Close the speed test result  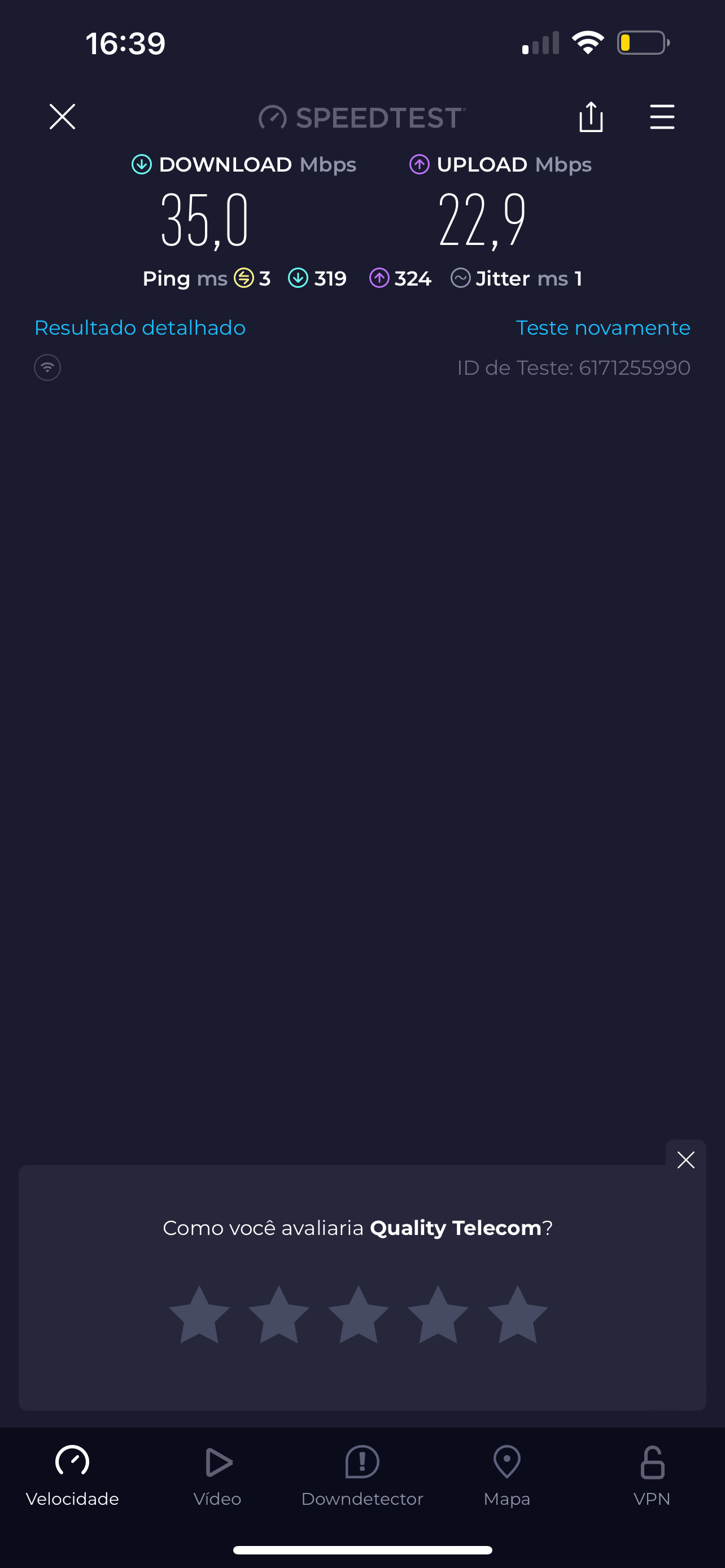[x=62, y=116]
